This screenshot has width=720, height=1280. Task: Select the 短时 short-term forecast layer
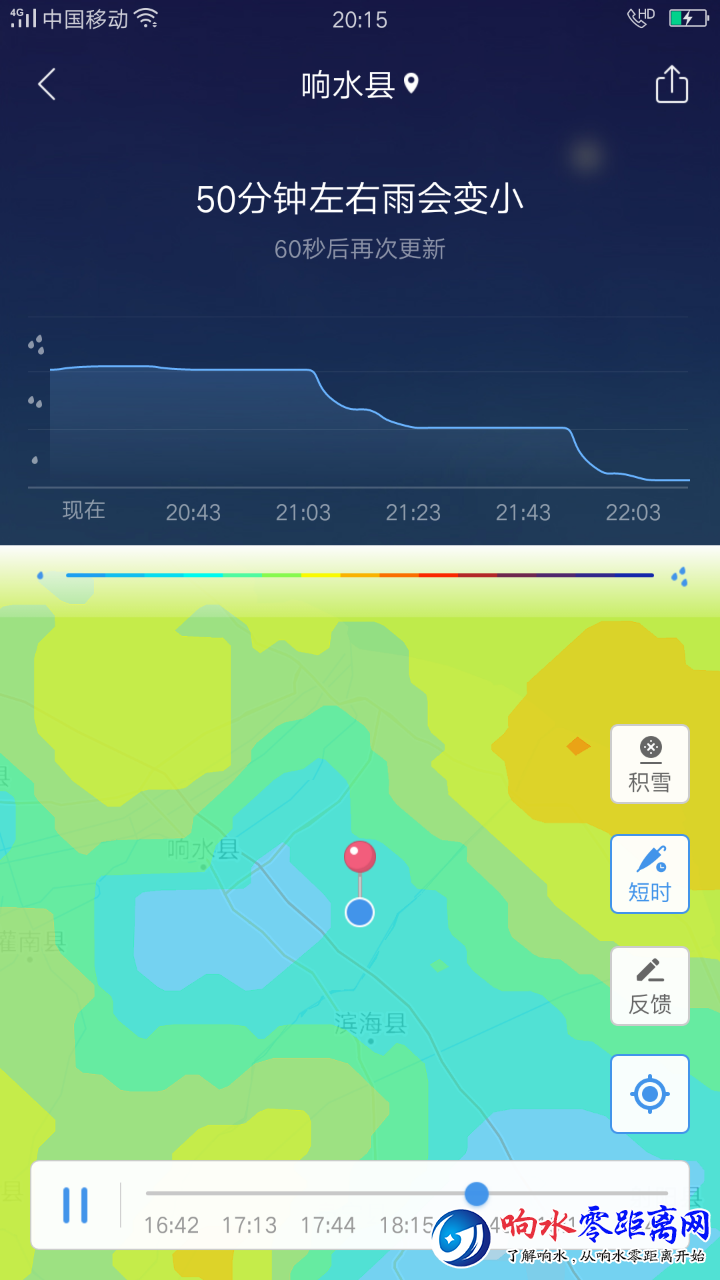click(x=650, y=874)
